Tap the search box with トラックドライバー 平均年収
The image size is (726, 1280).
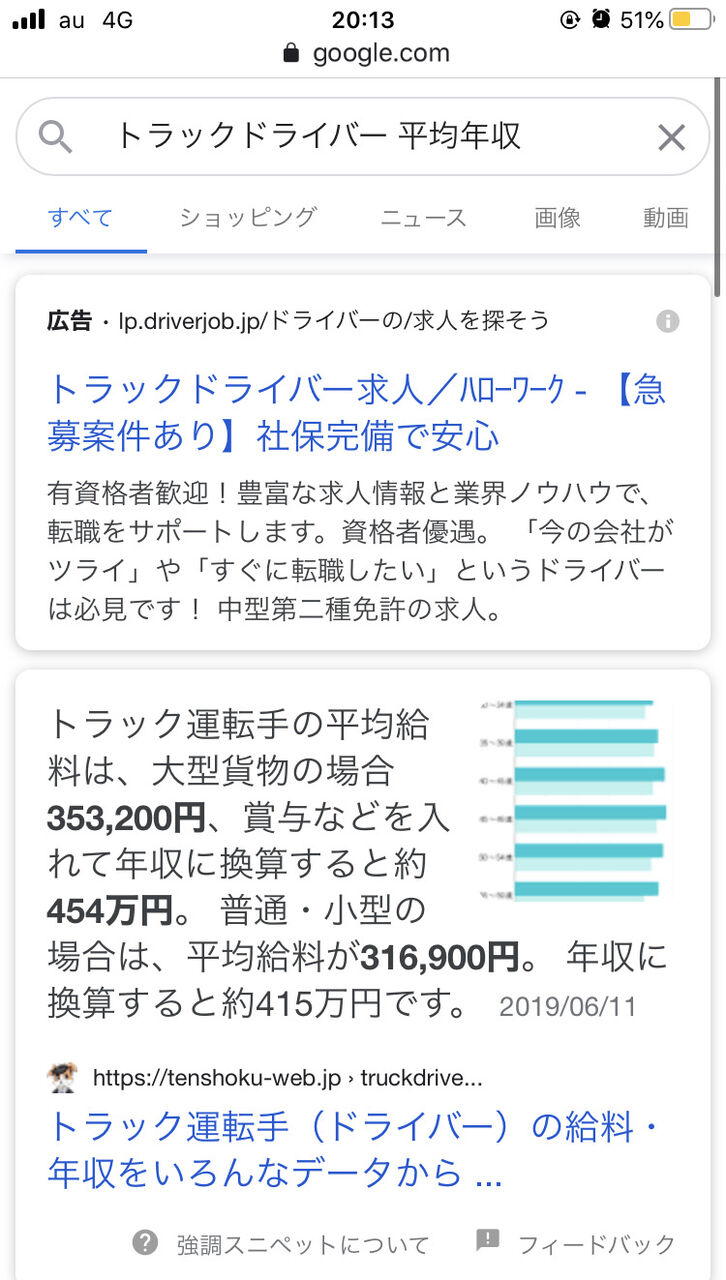362,137
